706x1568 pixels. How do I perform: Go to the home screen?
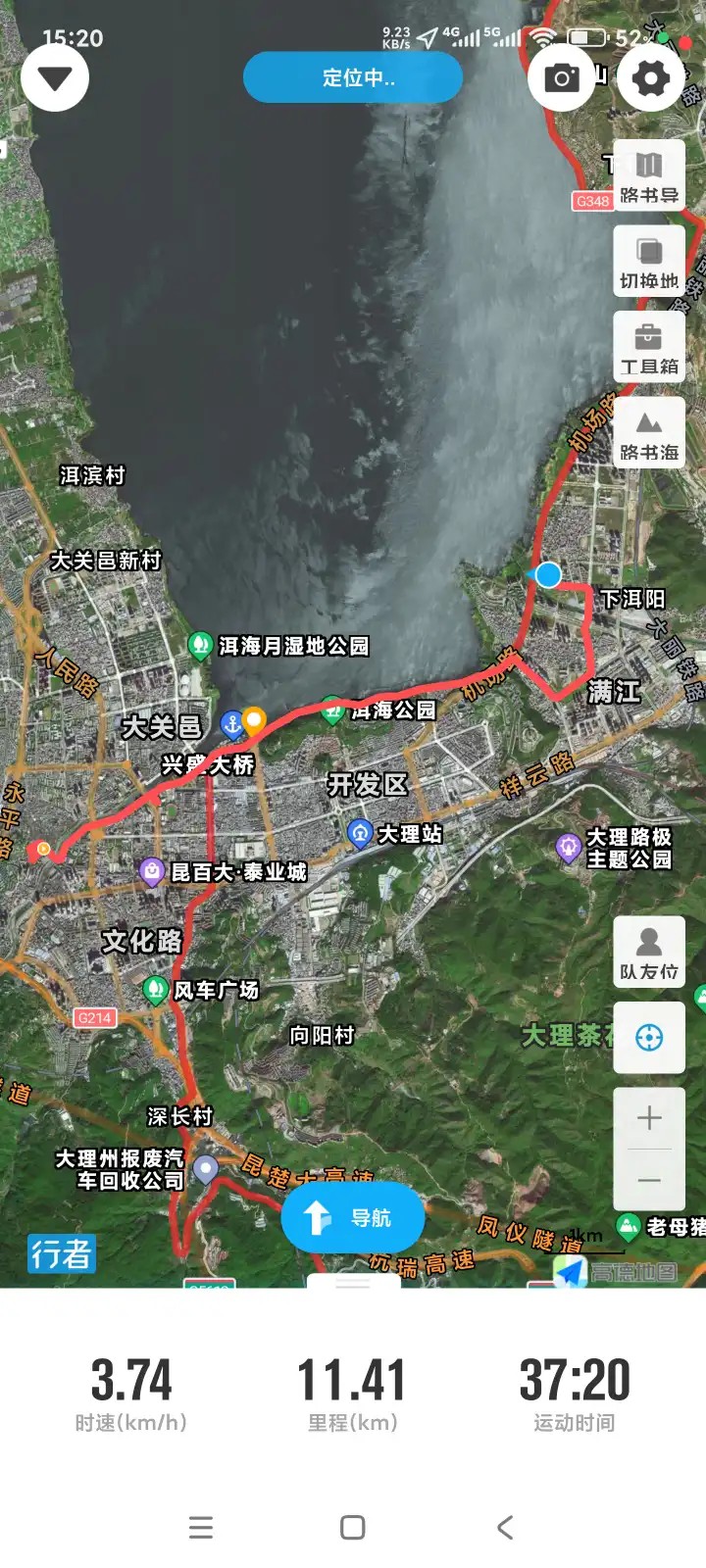pyautogui.click(x=353, y=1527)
